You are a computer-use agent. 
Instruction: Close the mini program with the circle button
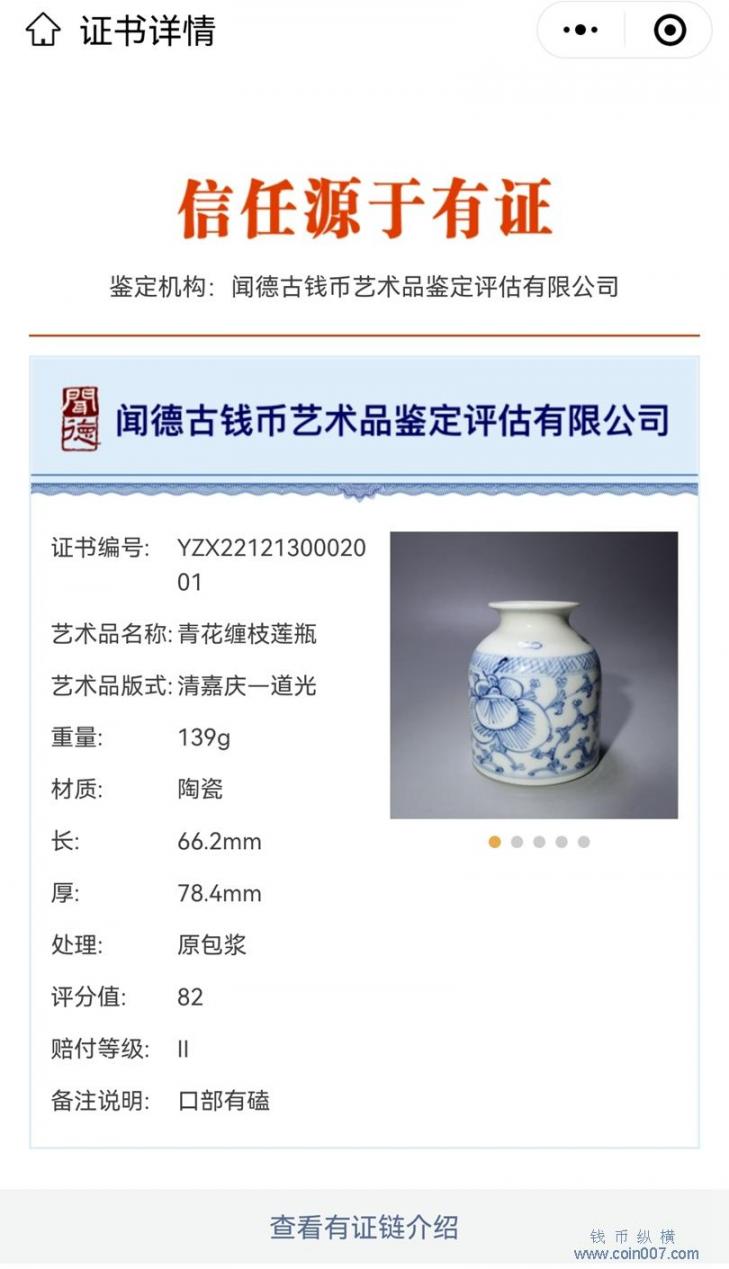tap(670, 31)
